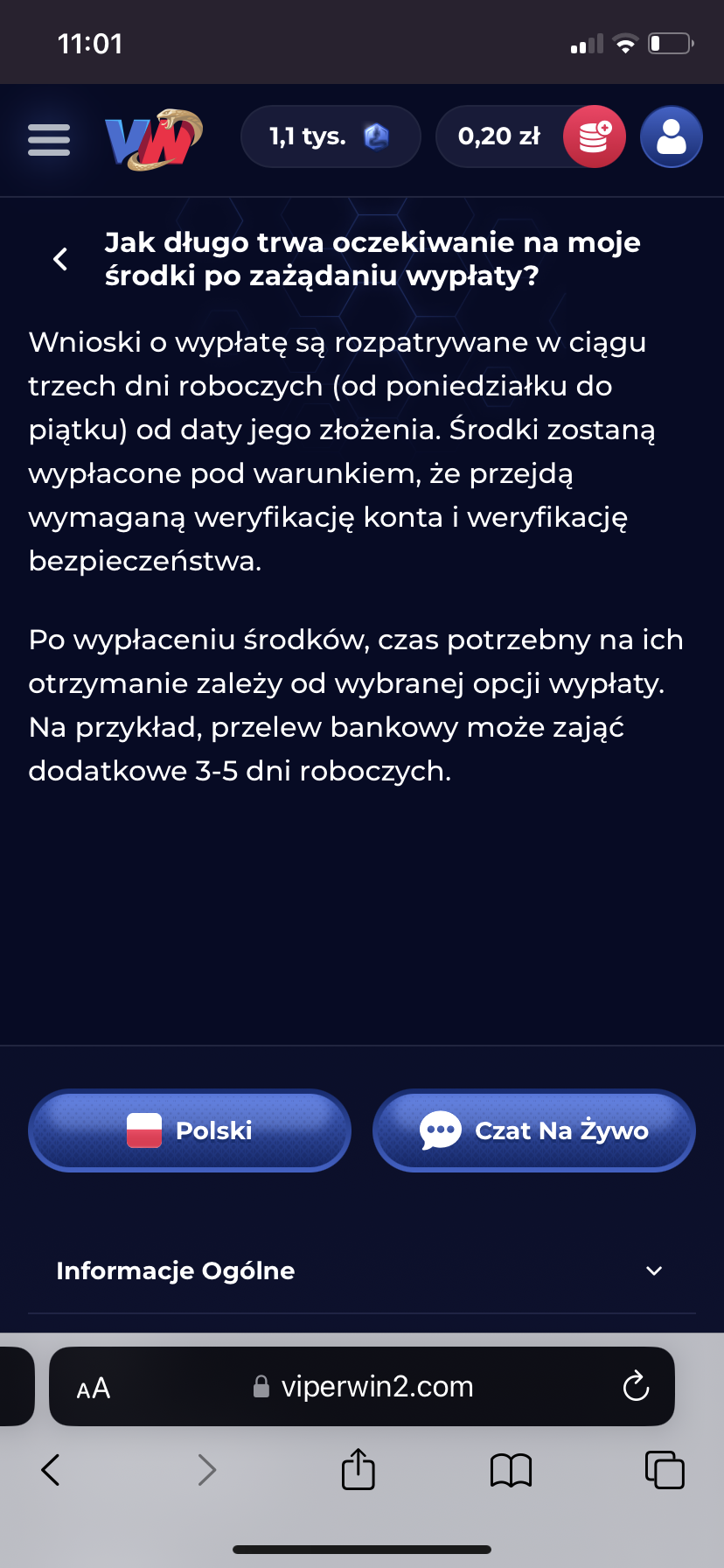Share this page from Safari toolbar
Screen dimensions: 724x1568
[x=358, y=1469]
